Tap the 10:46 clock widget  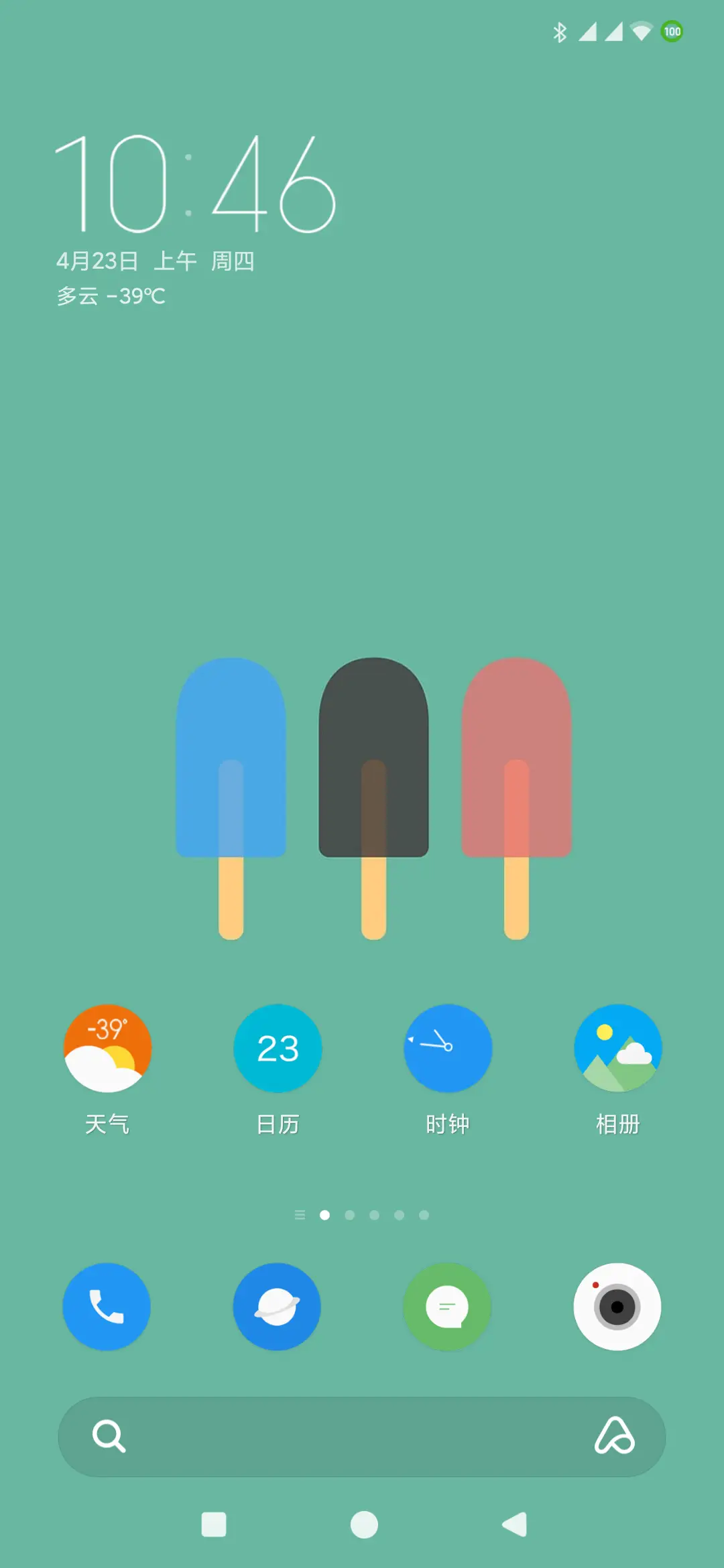[x=194, y=184]
